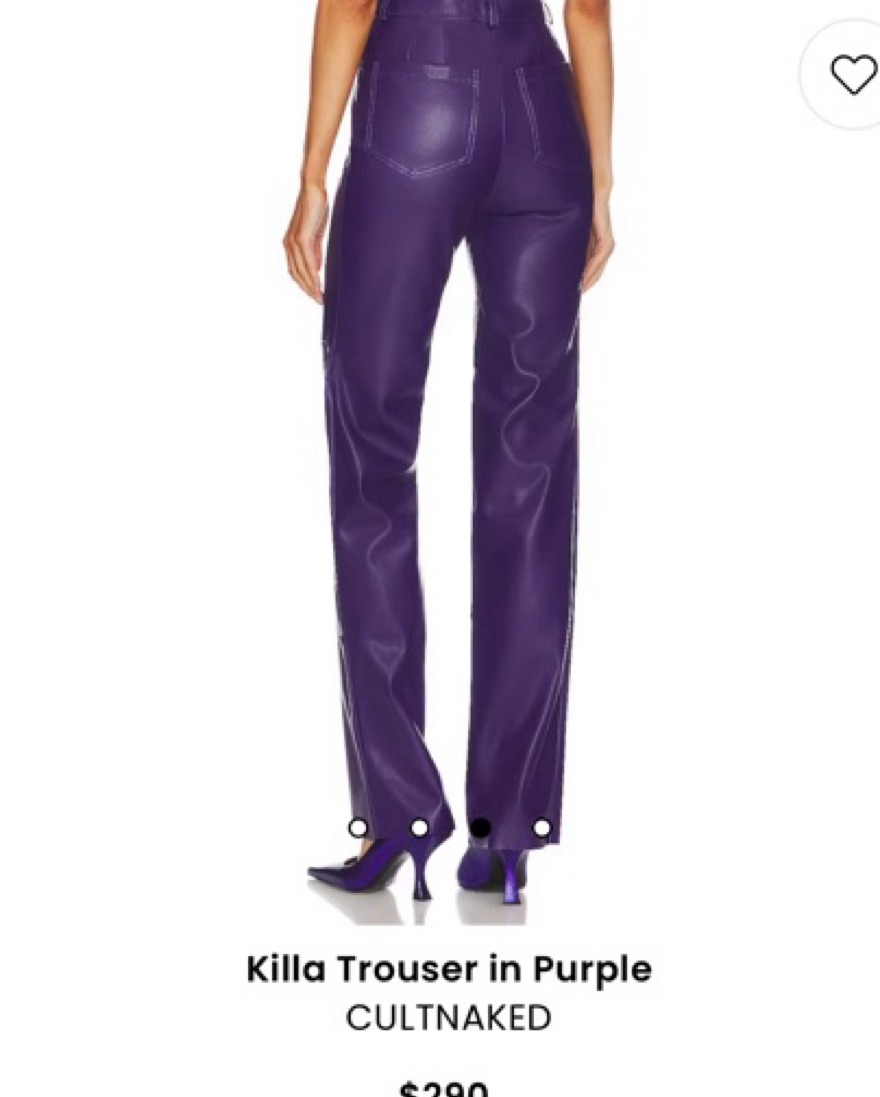Screen dimensions: 880x1097
Task: Show the last product photo dot
Action: [x=542, y=828]
